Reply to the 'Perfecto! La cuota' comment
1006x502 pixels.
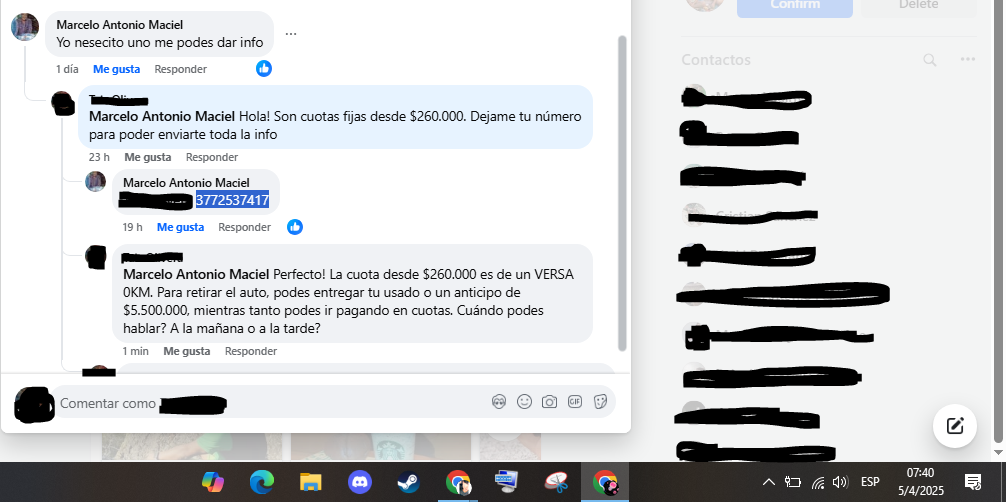[250, 351]
